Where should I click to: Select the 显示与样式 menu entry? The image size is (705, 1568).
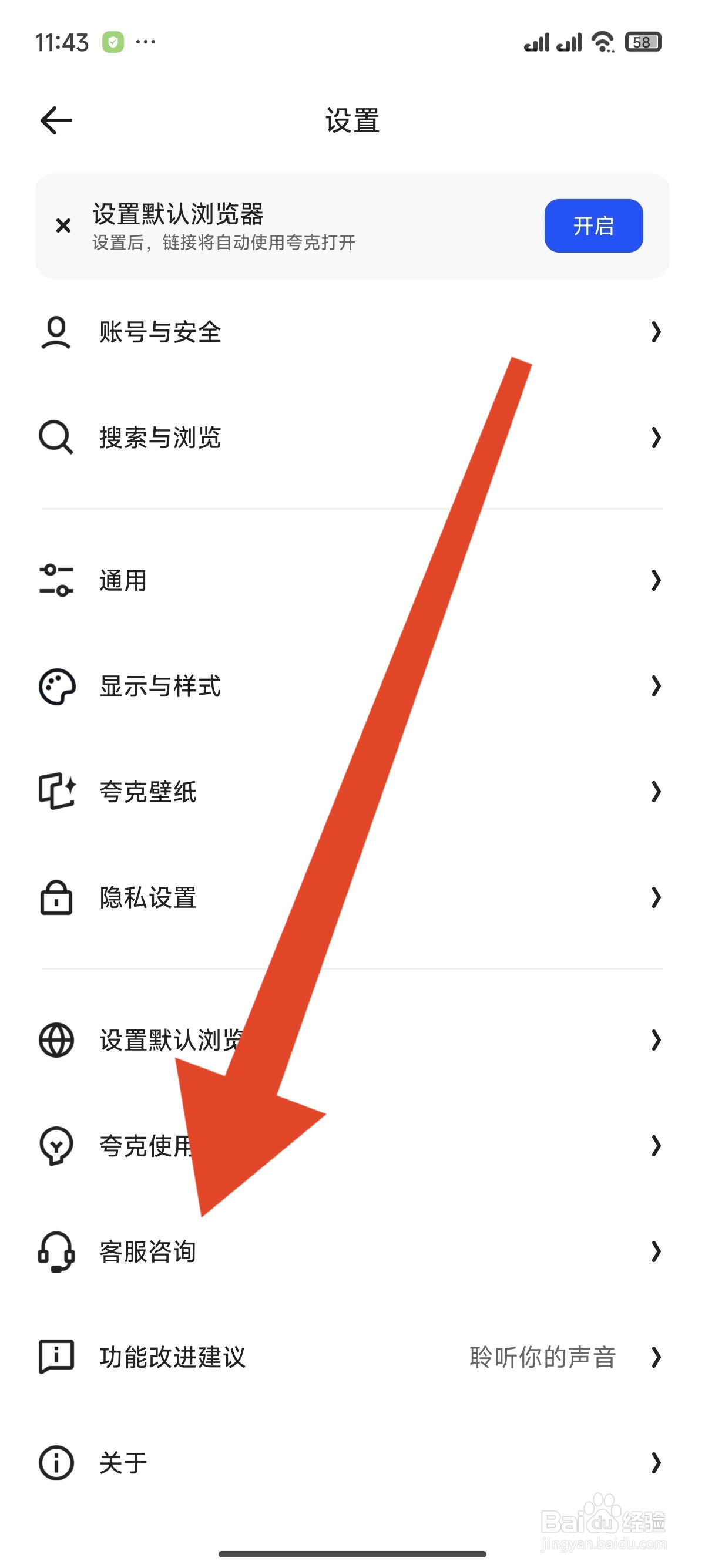(160, 686)
